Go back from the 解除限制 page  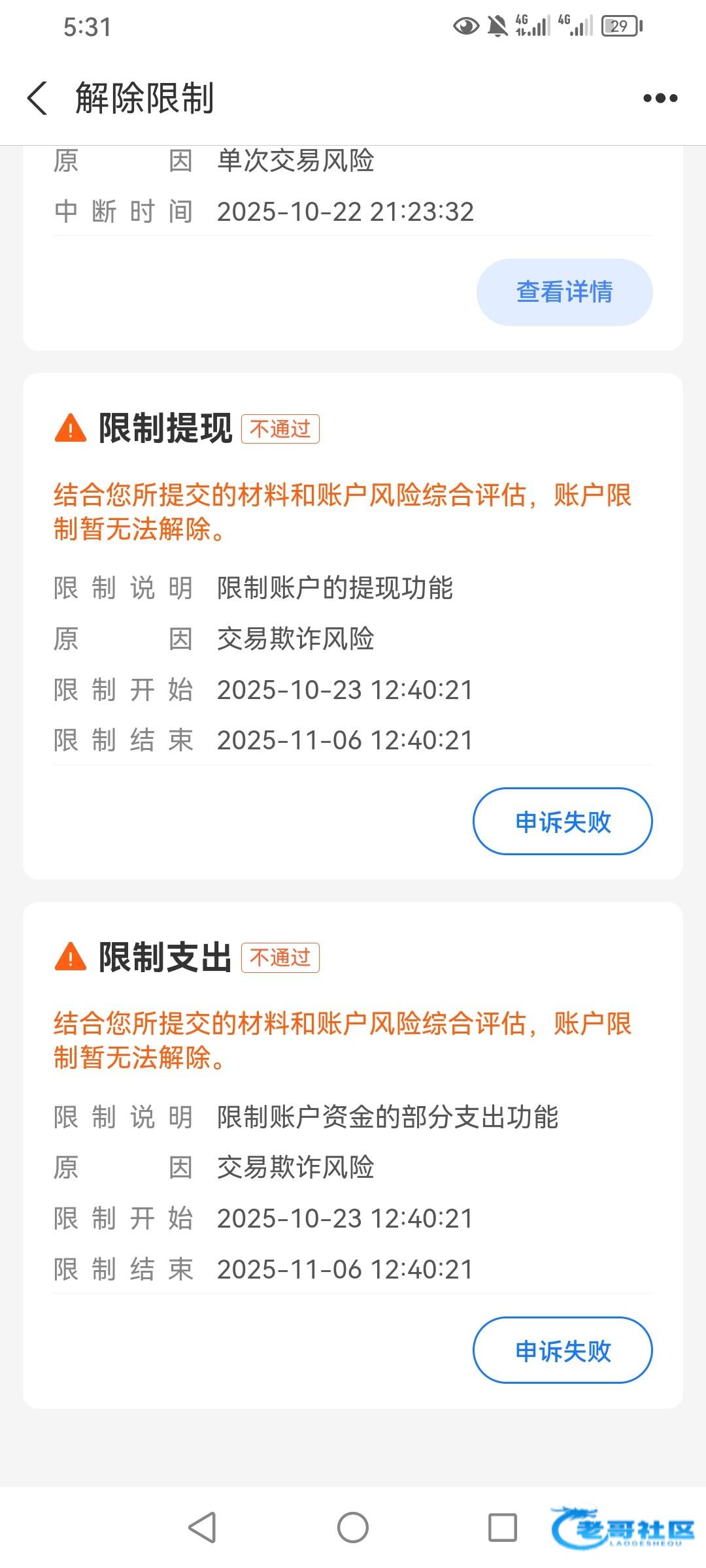pyautogui.click(x=38, y=98)
